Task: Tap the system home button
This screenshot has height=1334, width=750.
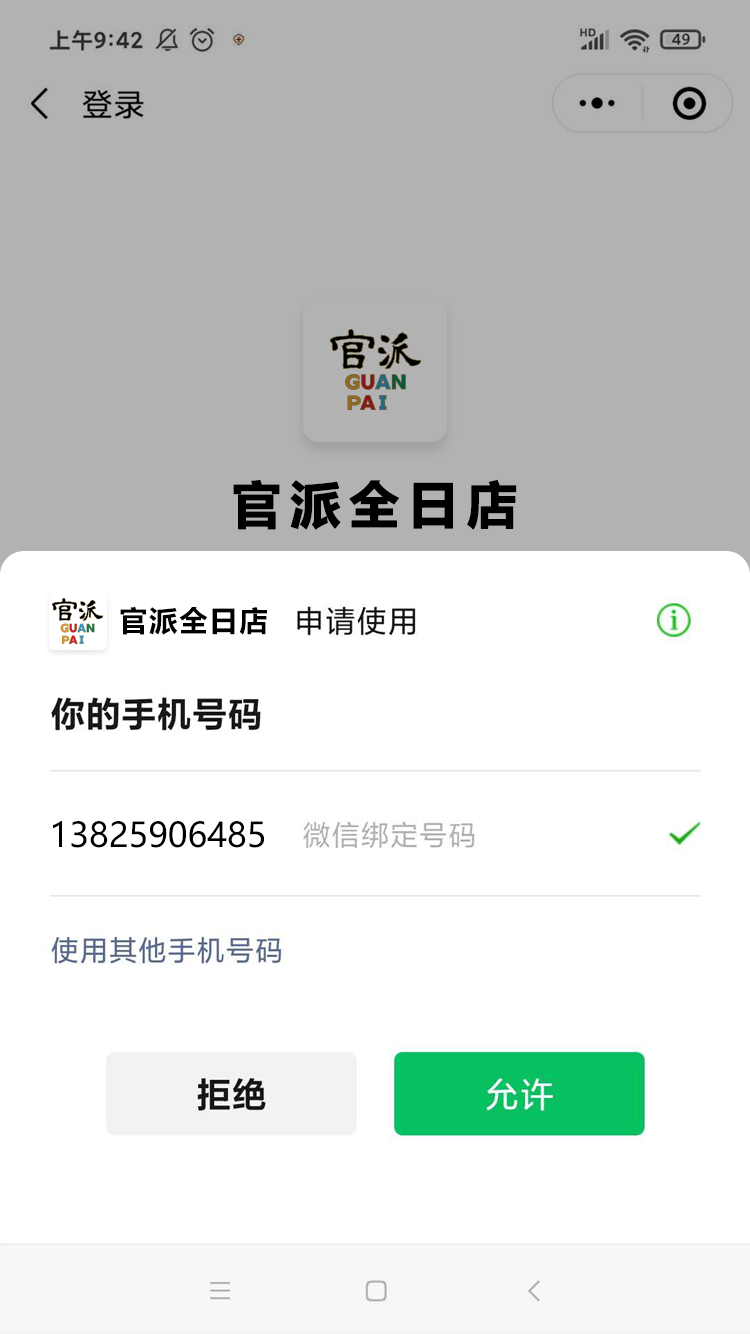Action: pyautogui.click(x=376, y=1291)
